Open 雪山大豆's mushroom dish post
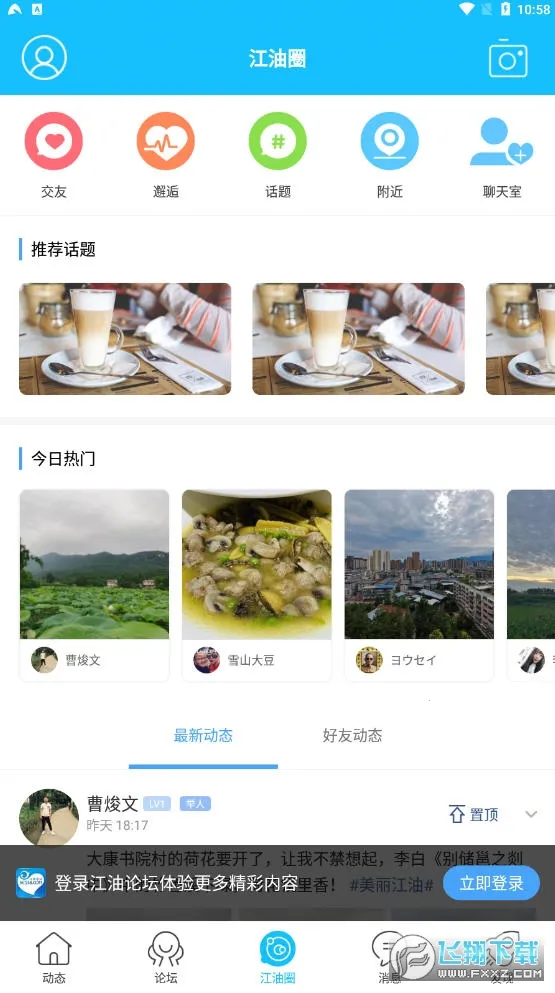Image resolution: width=555 pixels, height=993 pixels. pos(257,585)
